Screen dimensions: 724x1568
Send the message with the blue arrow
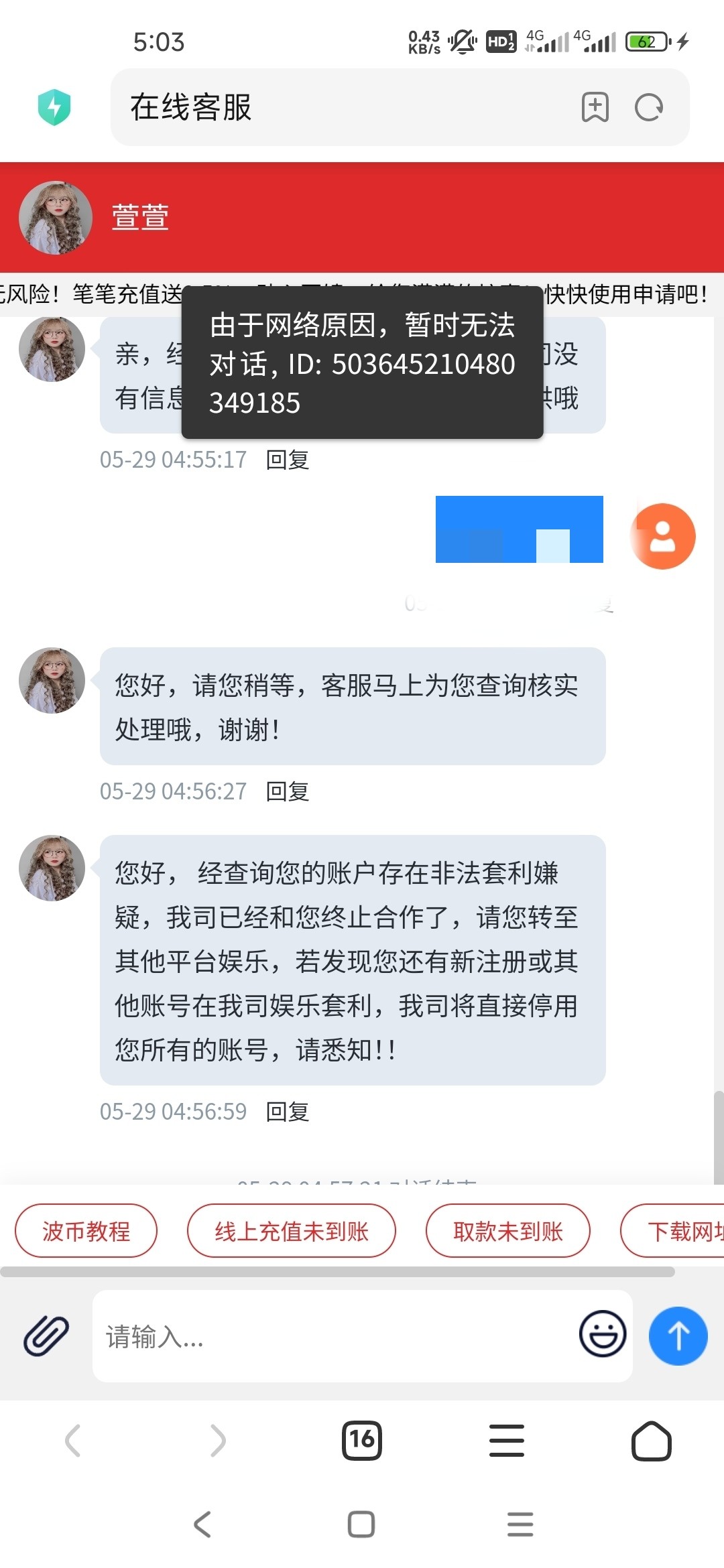(678, 1335)
